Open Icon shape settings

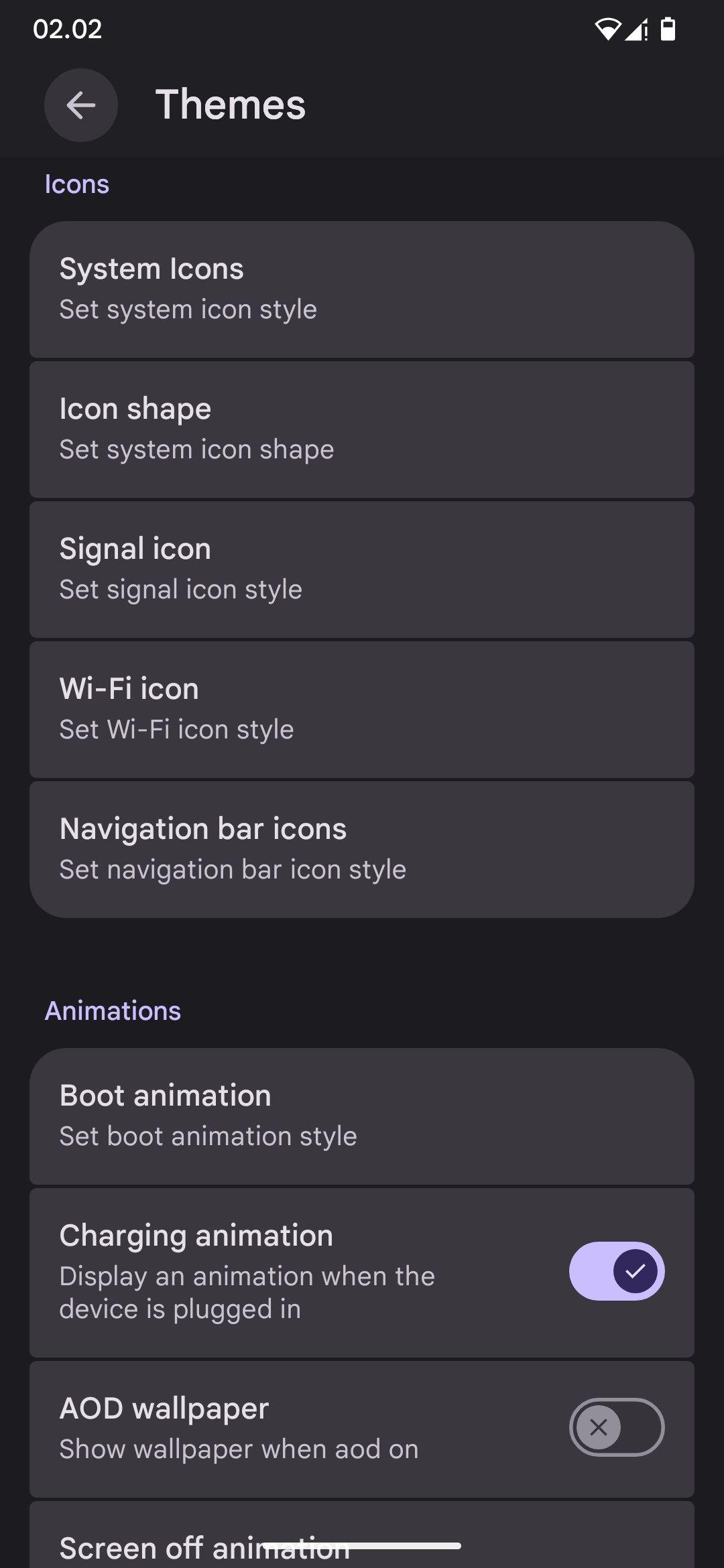(x=362, y=430)
